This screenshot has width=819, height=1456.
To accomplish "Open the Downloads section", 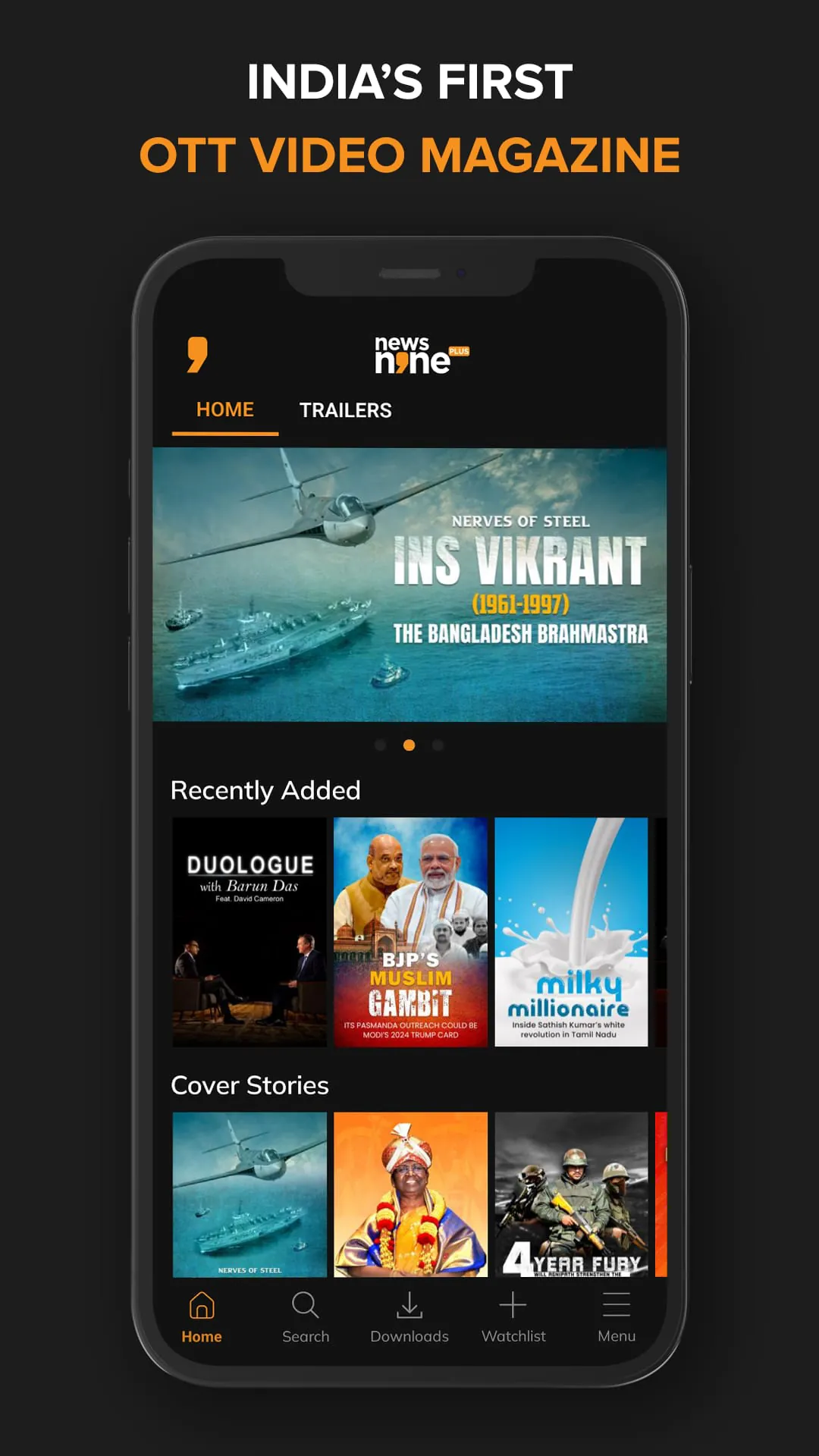I will 409,1318.
